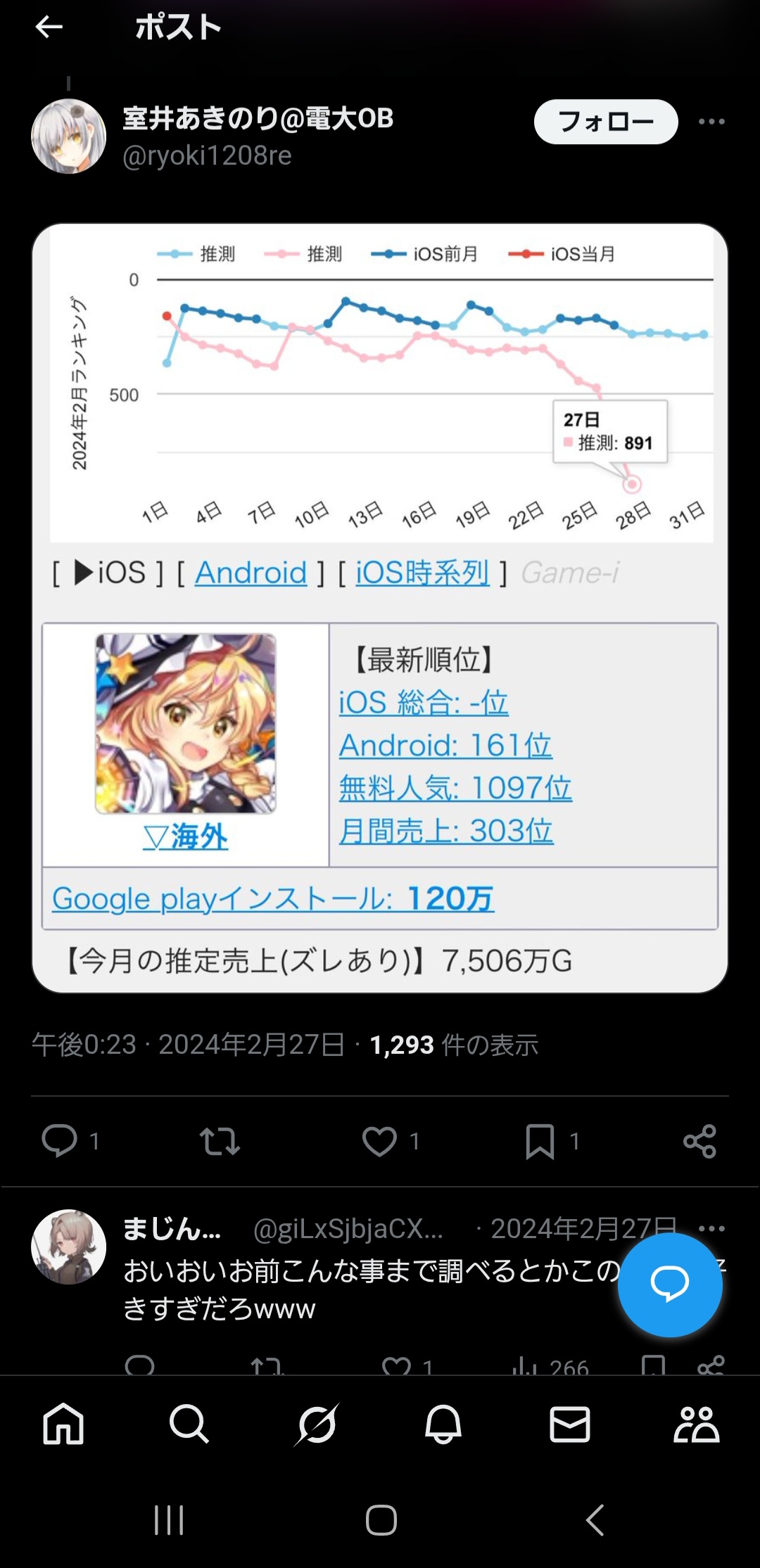Open the overflow menu of the main post
The width and height of the screenshot is (760, 1568).
(x=711, y=122)
